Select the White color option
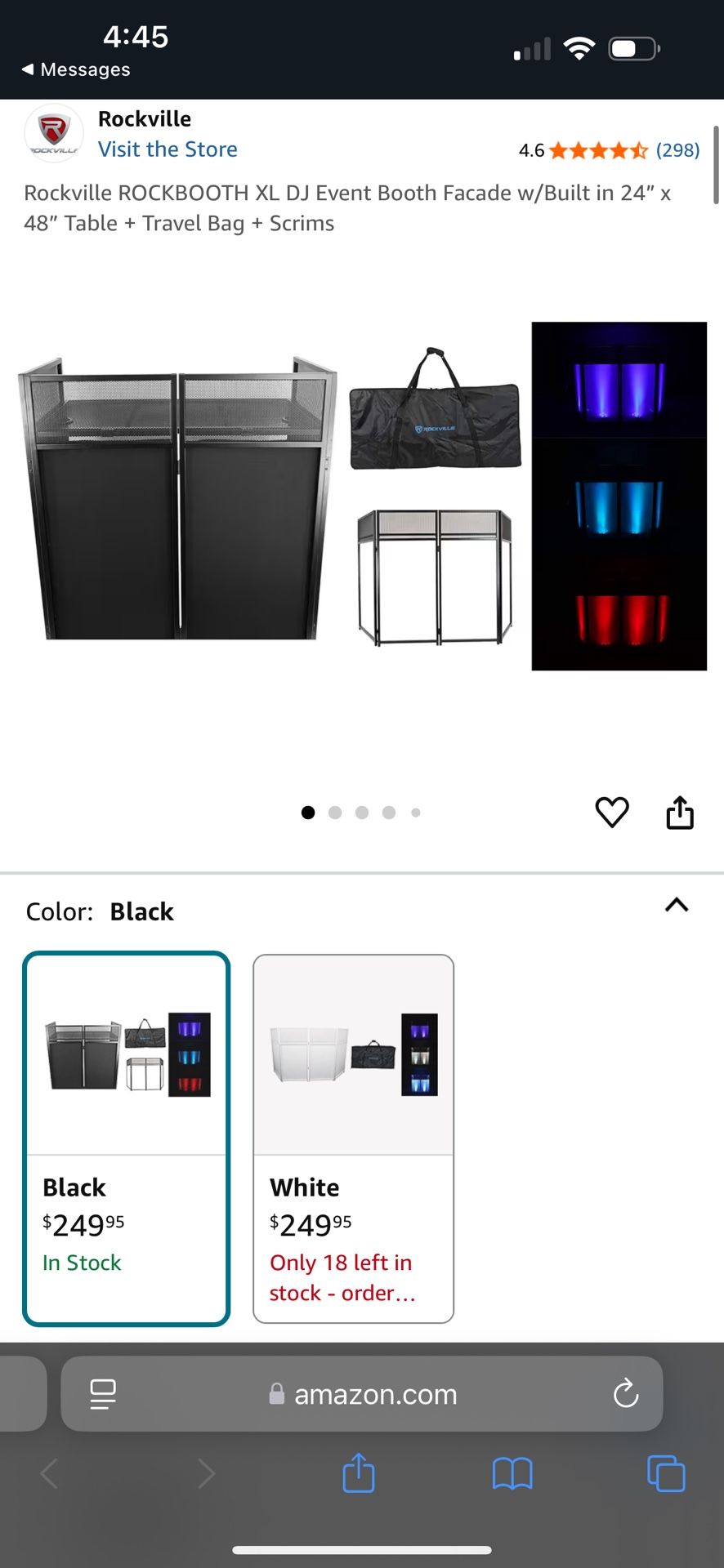 [353, 1138]
